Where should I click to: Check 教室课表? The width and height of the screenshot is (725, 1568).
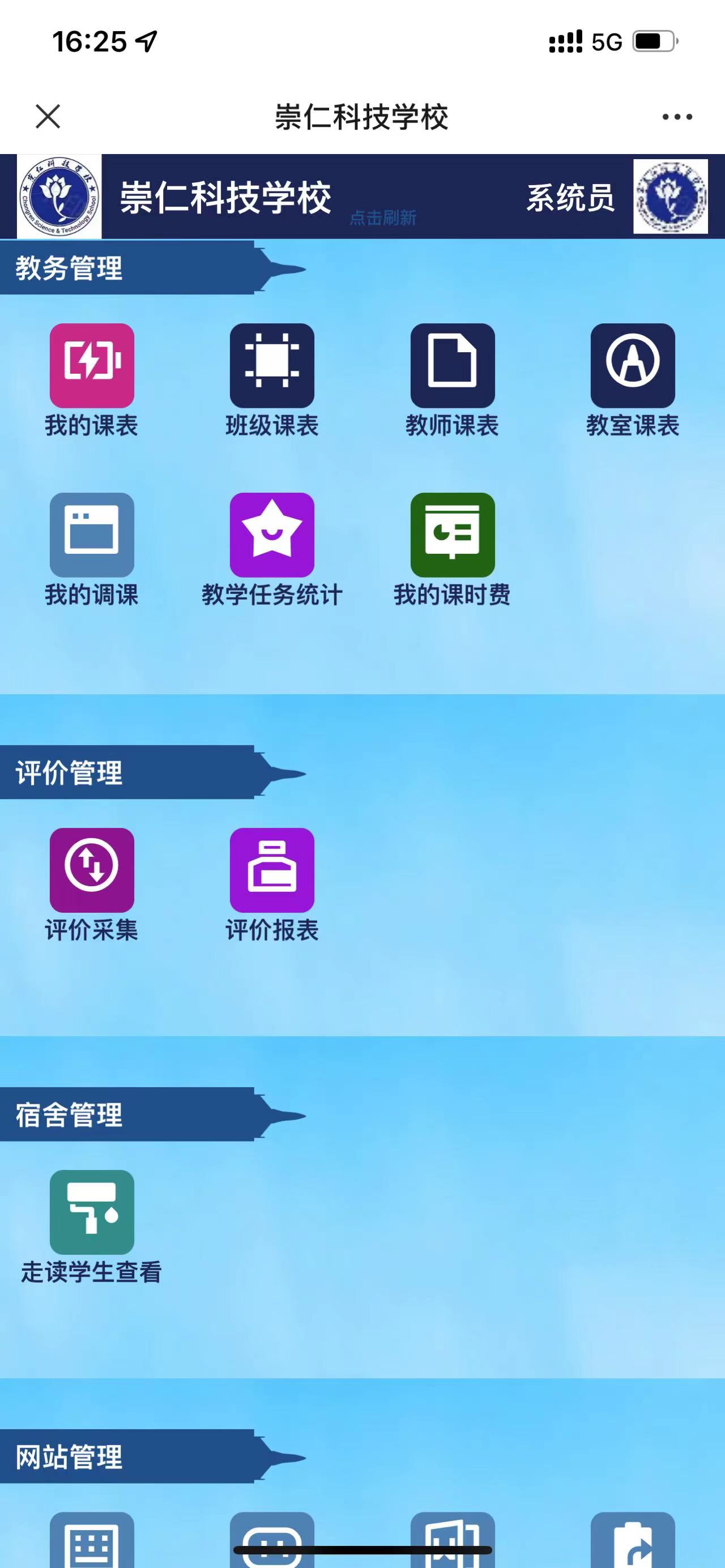click(633, 366)
